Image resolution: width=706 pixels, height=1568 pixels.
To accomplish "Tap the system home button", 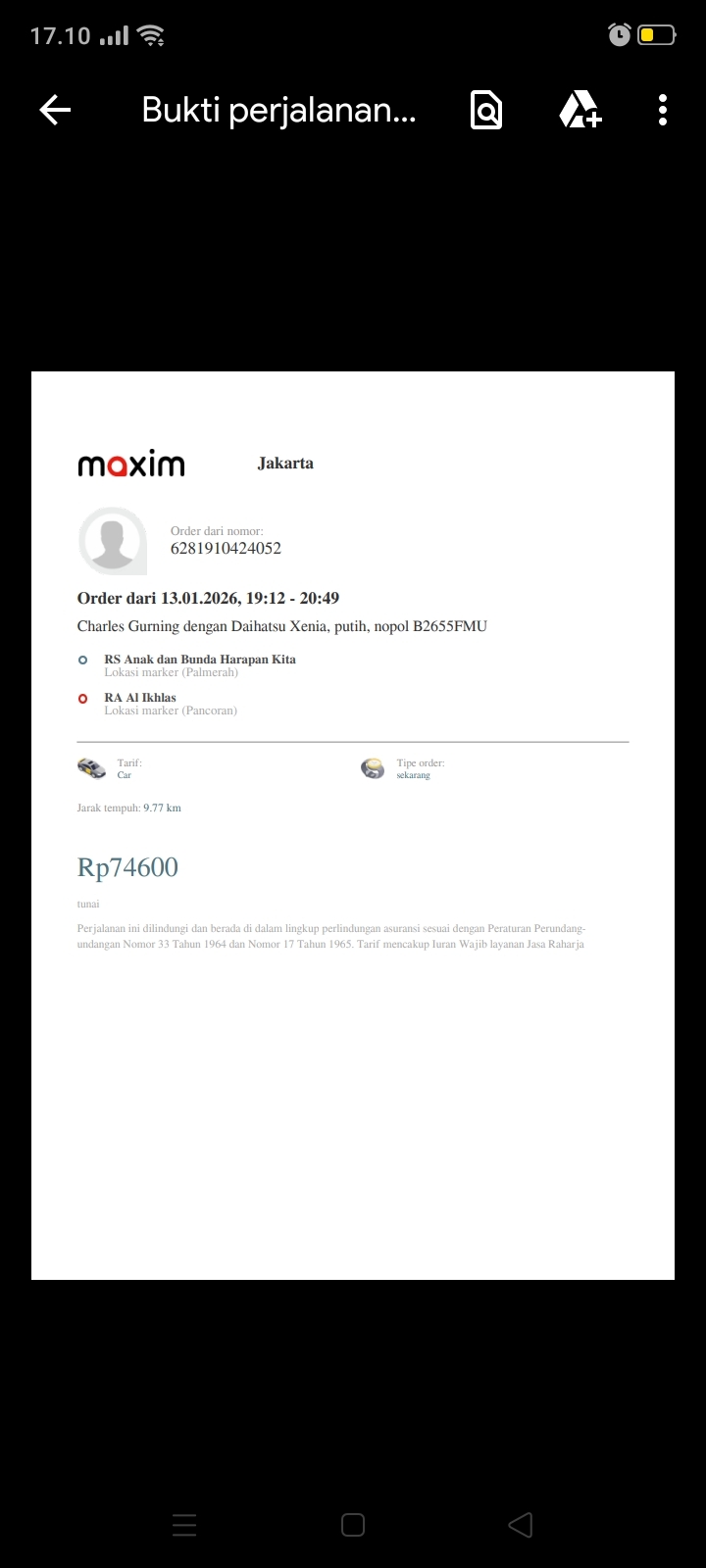I will [x=353, y=1525].
